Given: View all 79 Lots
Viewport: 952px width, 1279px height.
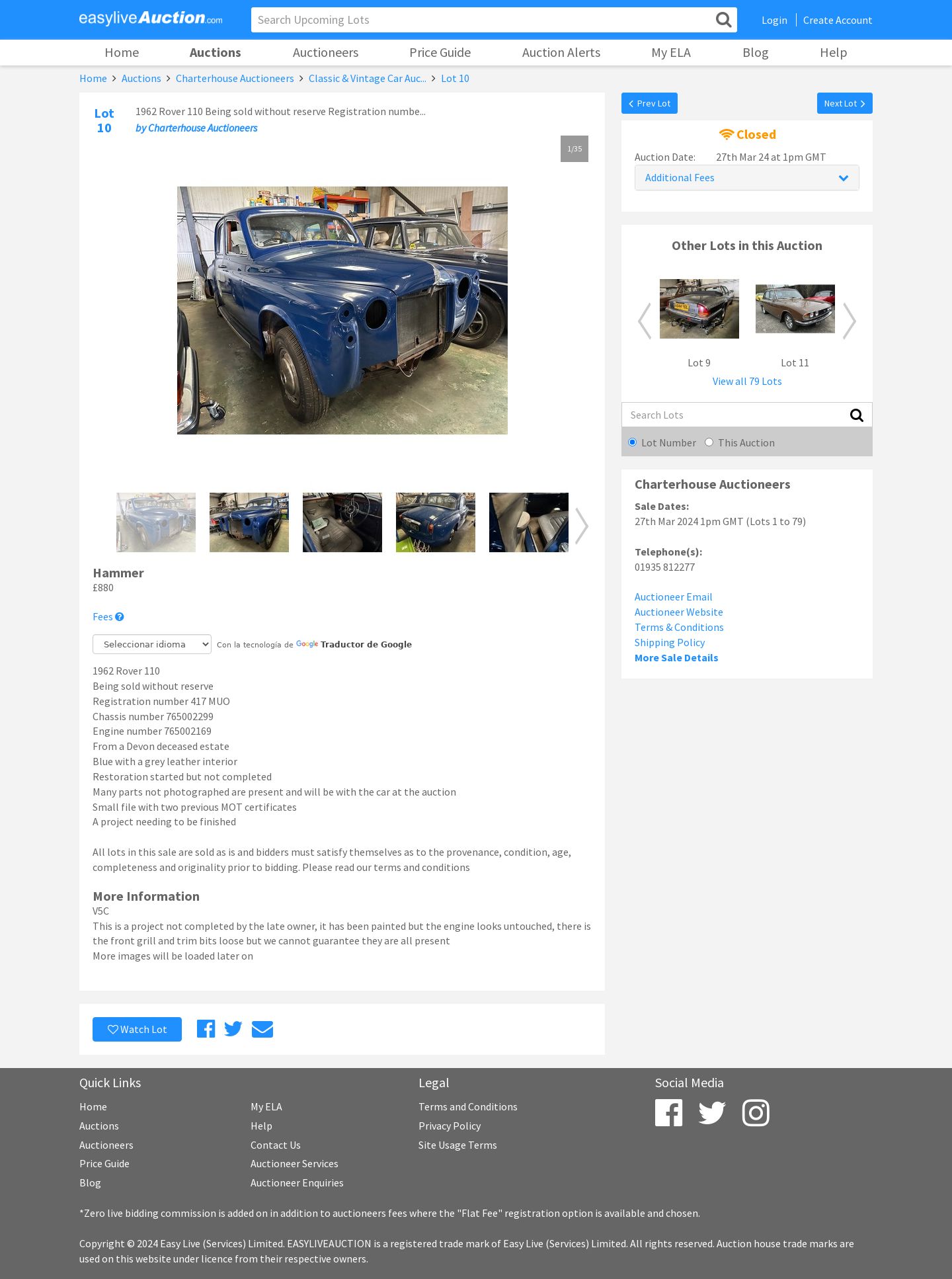Looking at the screenshot, I should pyautogui.click(x=746, y=382).
